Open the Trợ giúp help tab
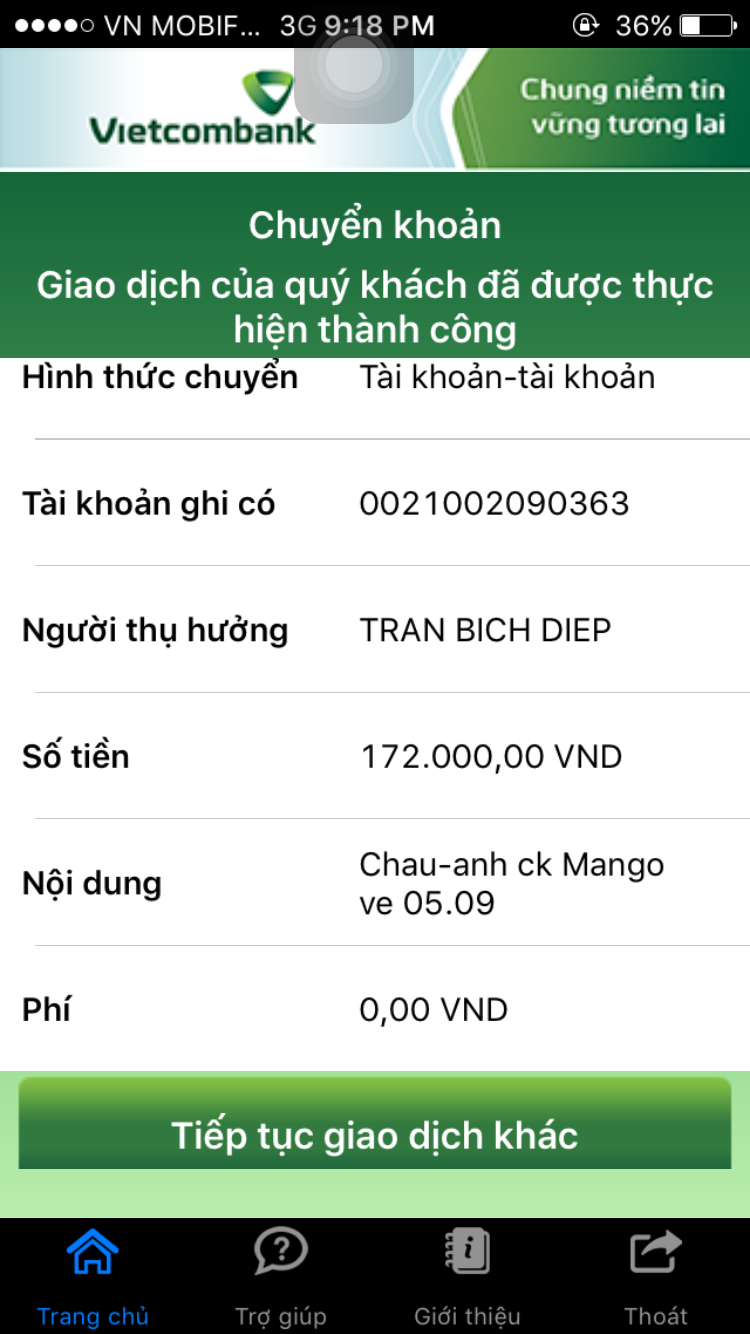 [281, 1276]
